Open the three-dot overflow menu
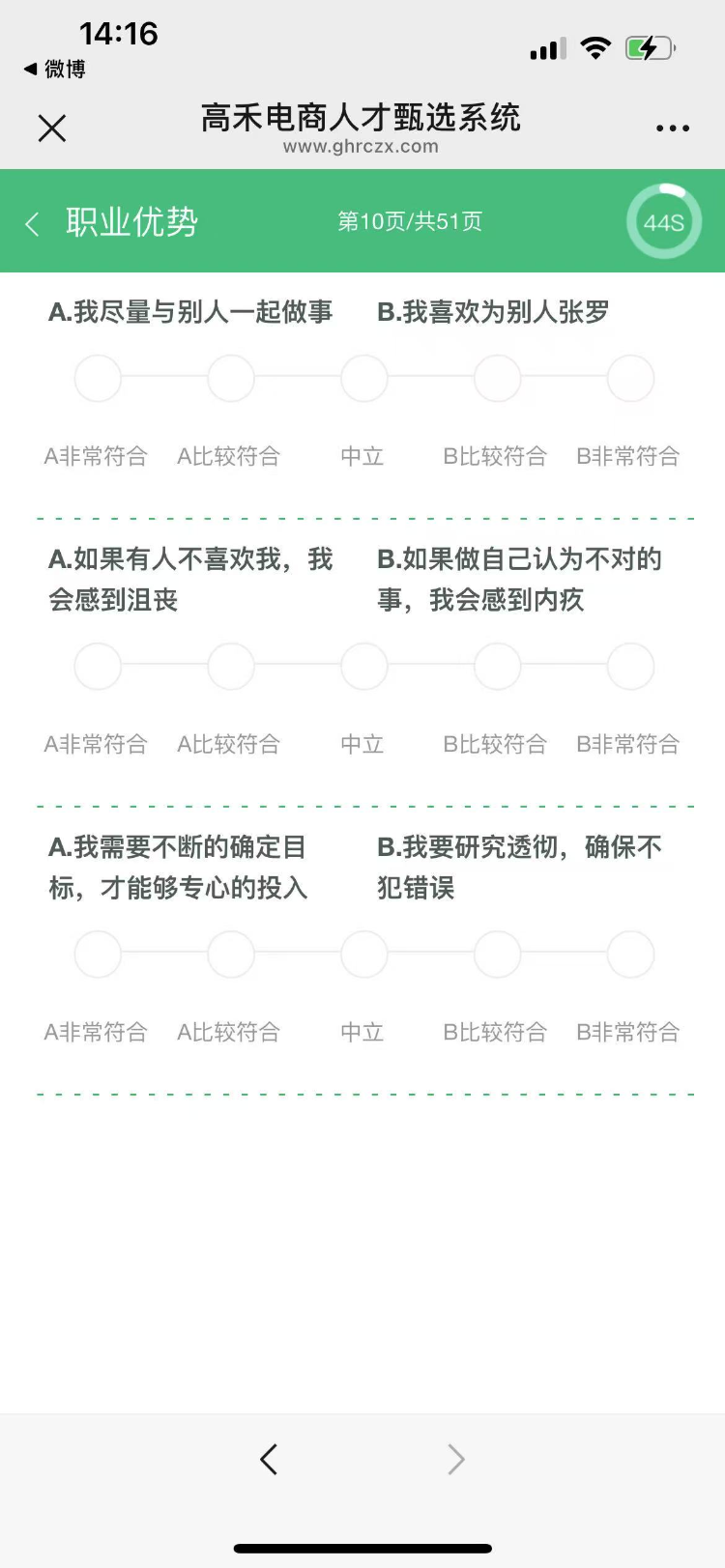This screenshot has height=1568, width=725. coord(672,128)
